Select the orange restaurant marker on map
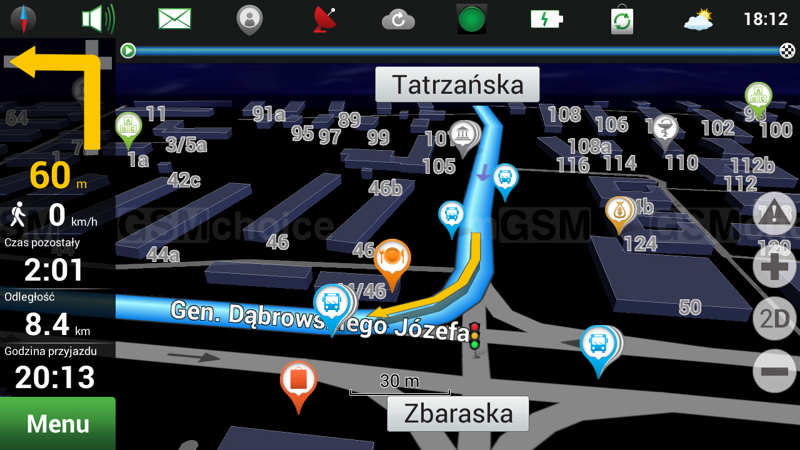 coord(392,259)
